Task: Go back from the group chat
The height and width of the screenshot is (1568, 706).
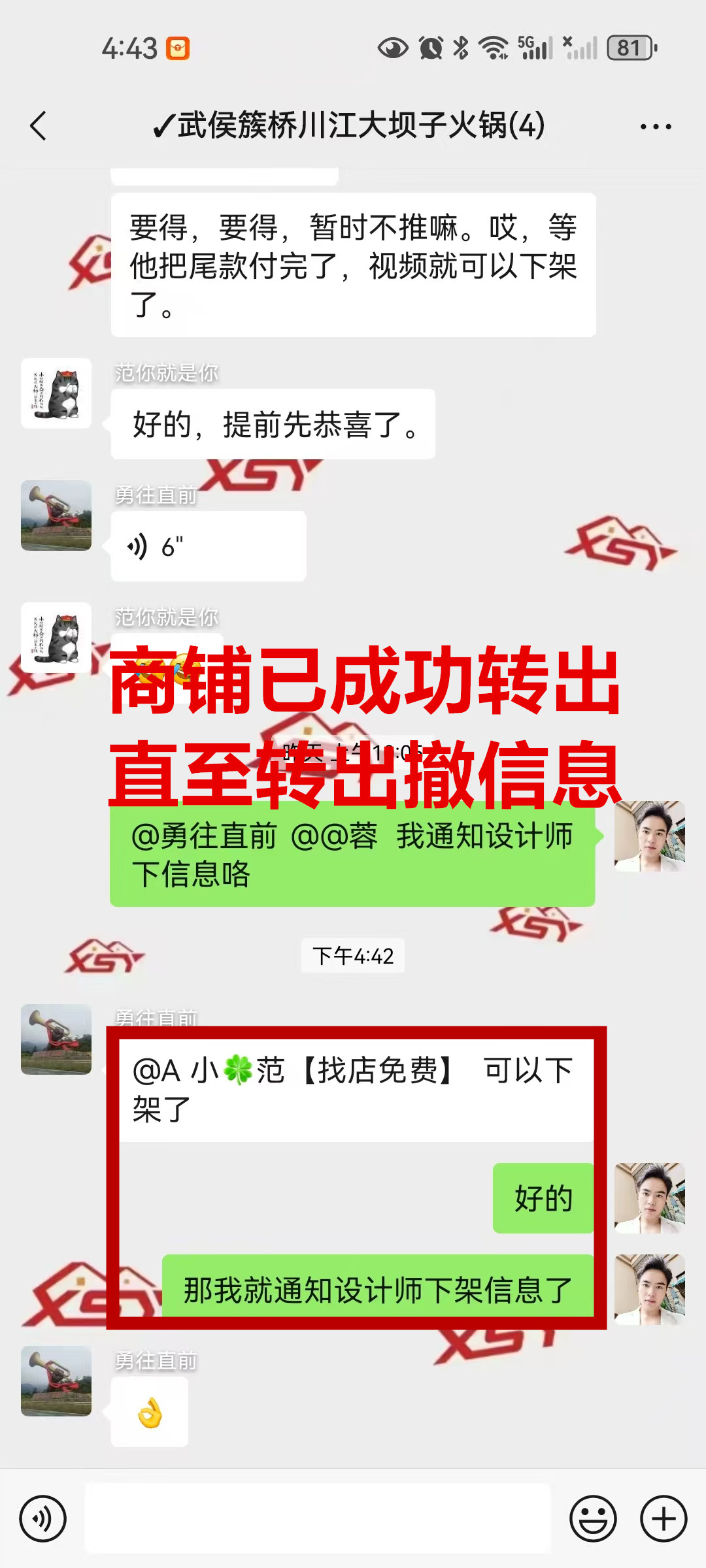Action: click(39, 125)
